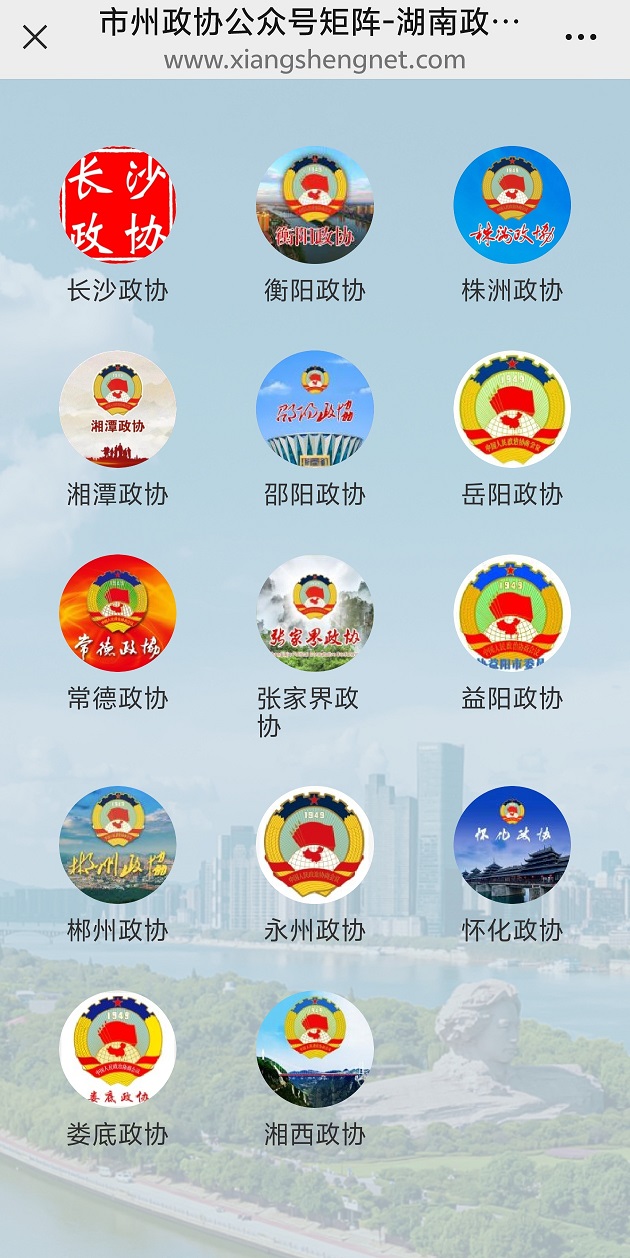Tap the 邵阳政协 icon
This screenshot has height=1258, width=630.
pos(315,408)
